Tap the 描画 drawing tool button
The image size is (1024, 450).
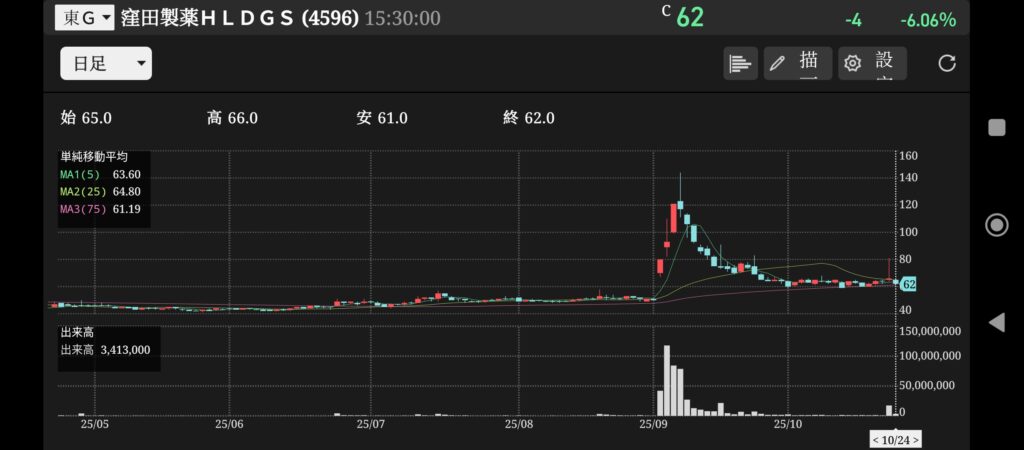coord(797,64)
